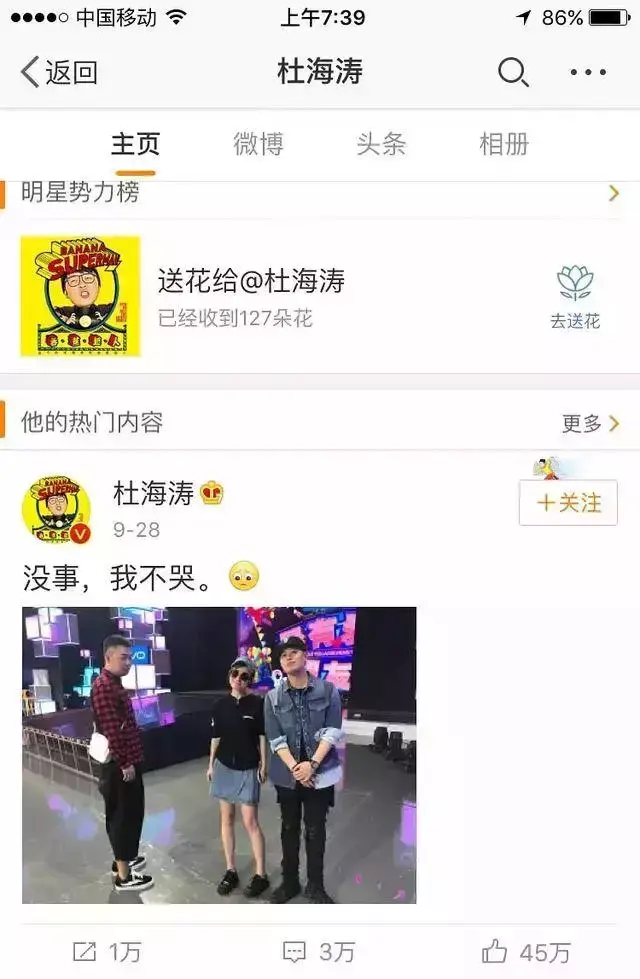The width and height of the screenshot is (640, 979).
Task: Select the 主页 tab
Action: click(x=135, y=143)
